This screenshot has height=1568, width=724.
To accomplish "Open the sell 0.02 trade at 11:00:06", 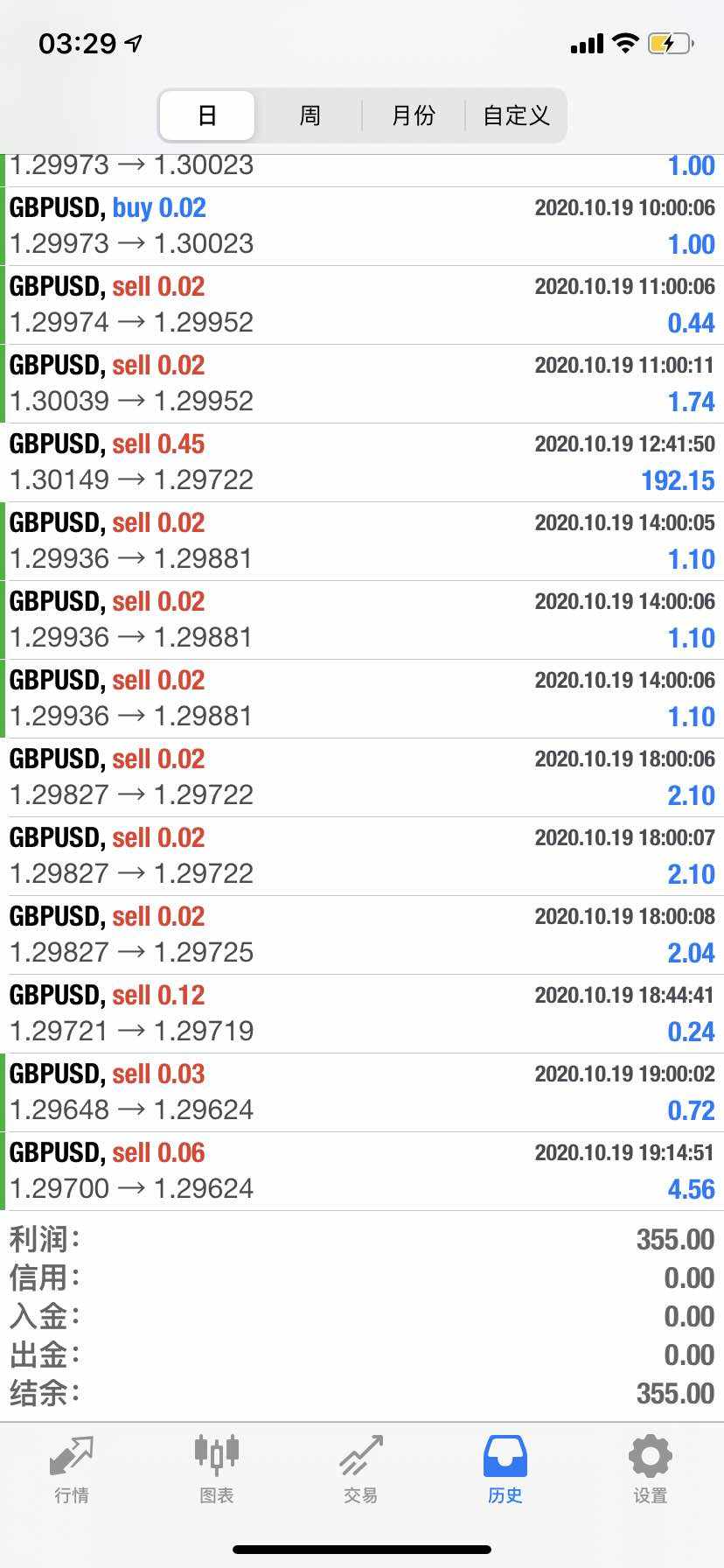I will click(x=362, y=304).
